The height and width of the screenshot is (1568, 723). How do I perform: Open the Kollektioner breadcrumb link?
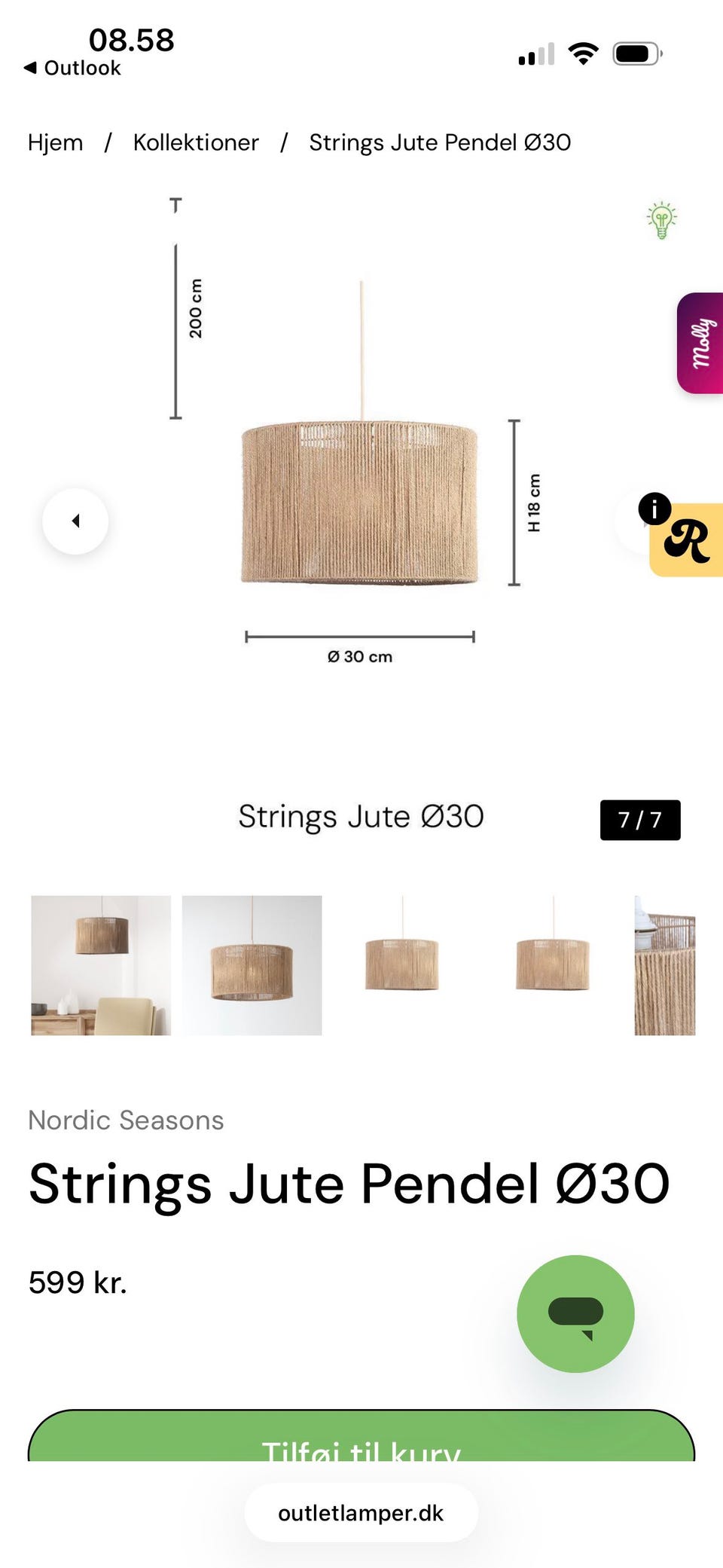tap(196, 142)
